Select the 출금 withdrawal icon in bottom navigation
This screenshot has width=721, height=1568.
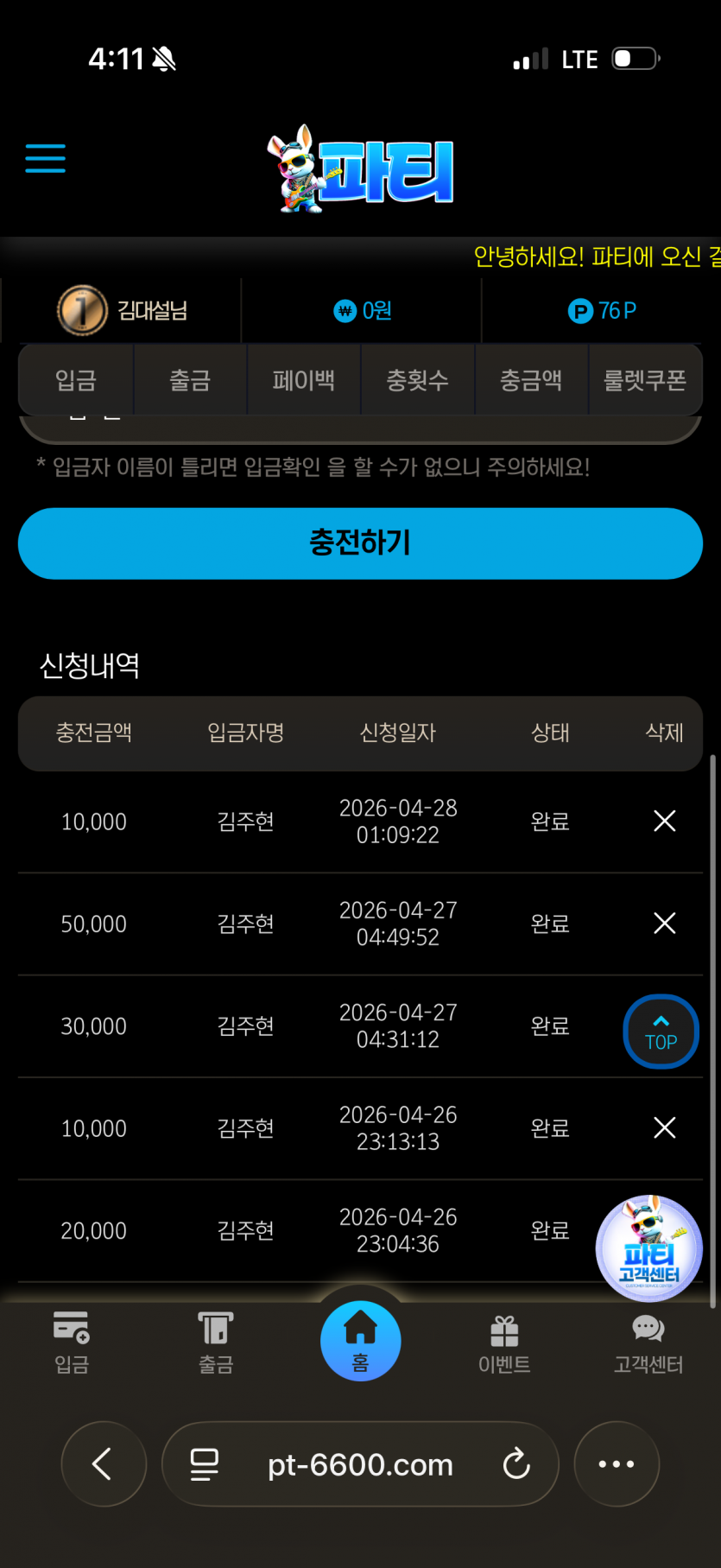215,1342
